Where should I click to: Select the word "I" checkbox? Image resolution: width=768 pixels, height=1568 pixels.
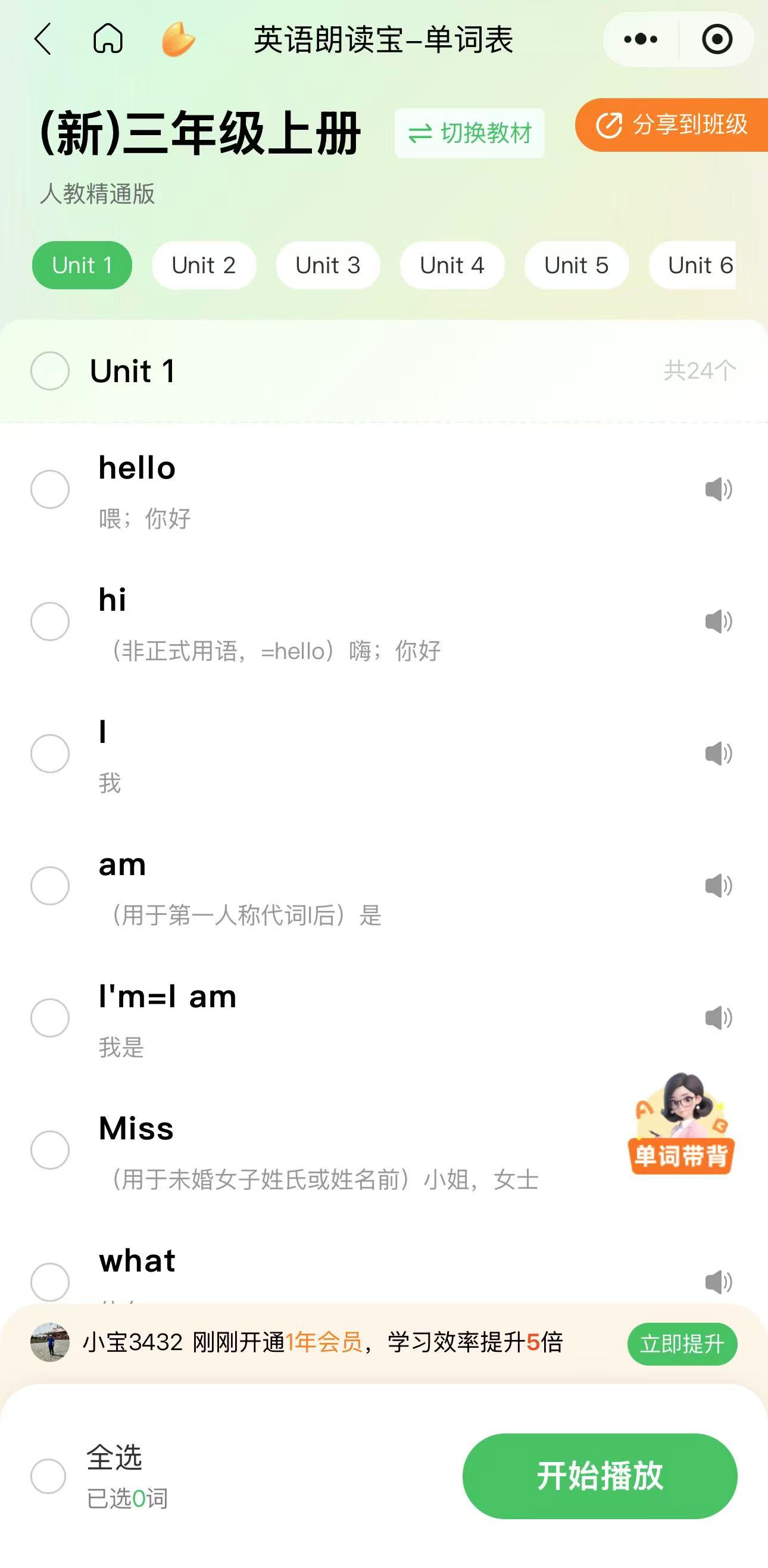[50, 754]
